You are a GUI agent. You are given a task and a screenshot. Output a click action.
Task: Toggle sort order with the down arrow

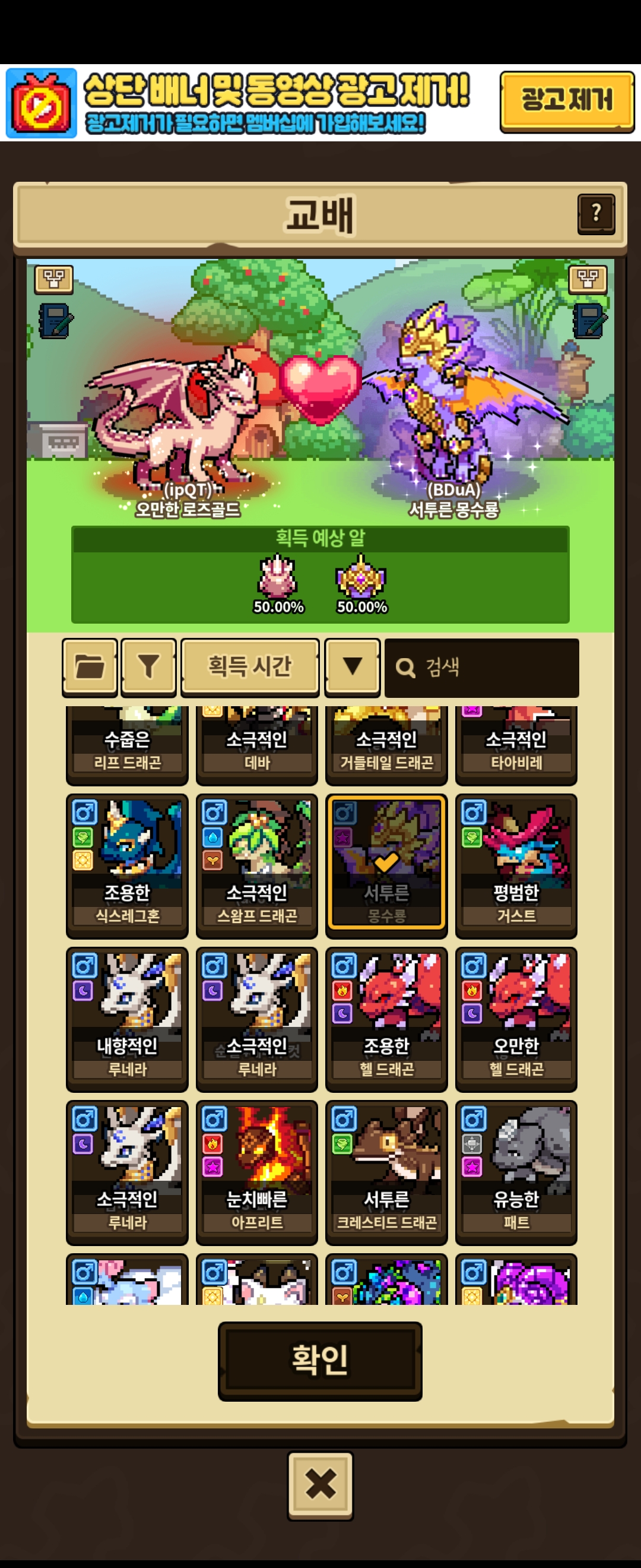point(352,667)
